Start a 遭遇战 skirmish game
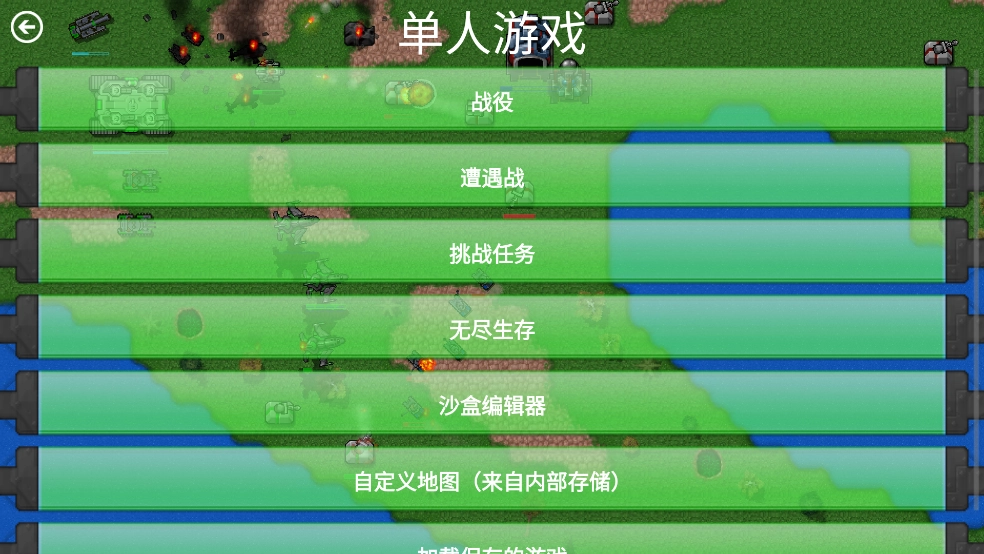This screenshot has height=554, width=984. click(x=492, y=177)
